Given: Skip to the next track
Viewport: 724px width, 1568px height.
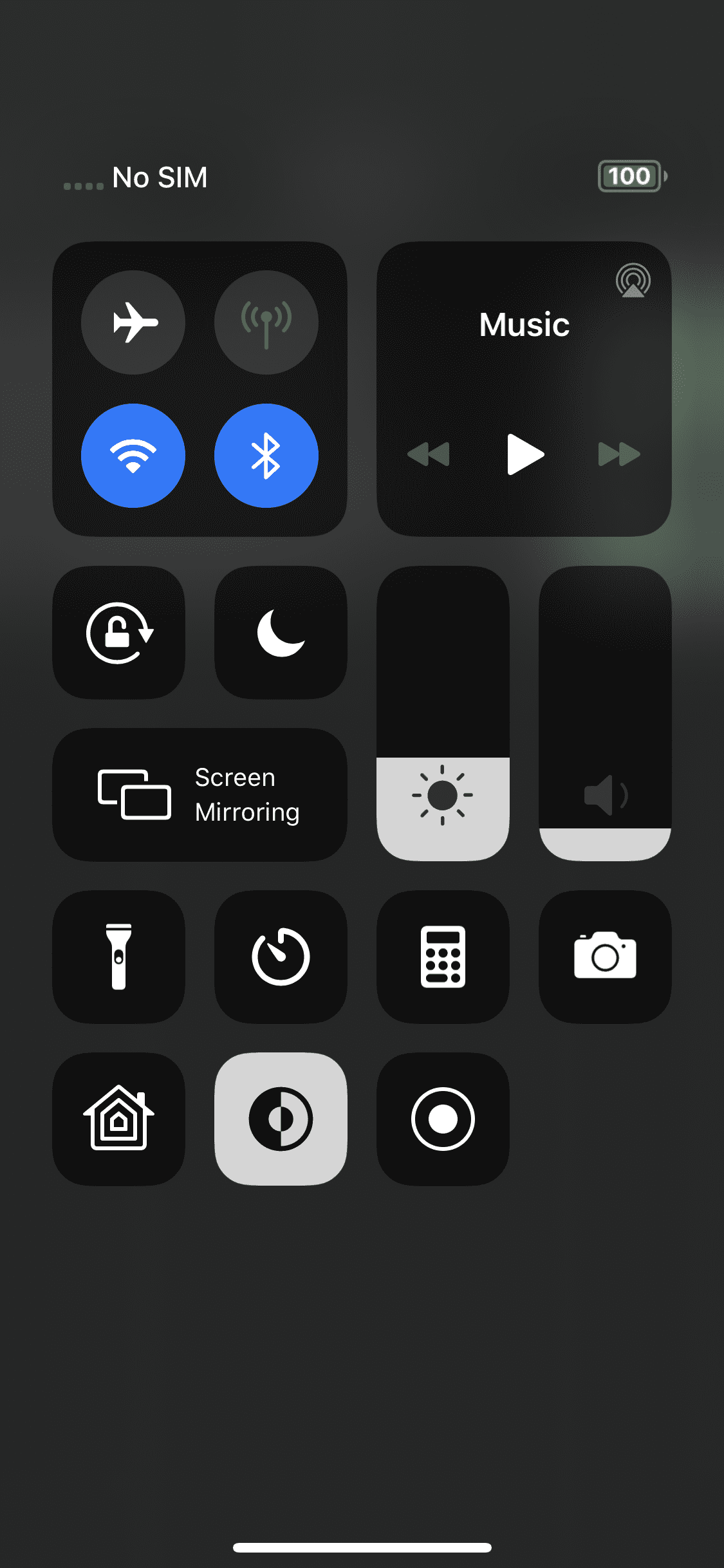Looking at the screenshot, I should coord(619,454).
